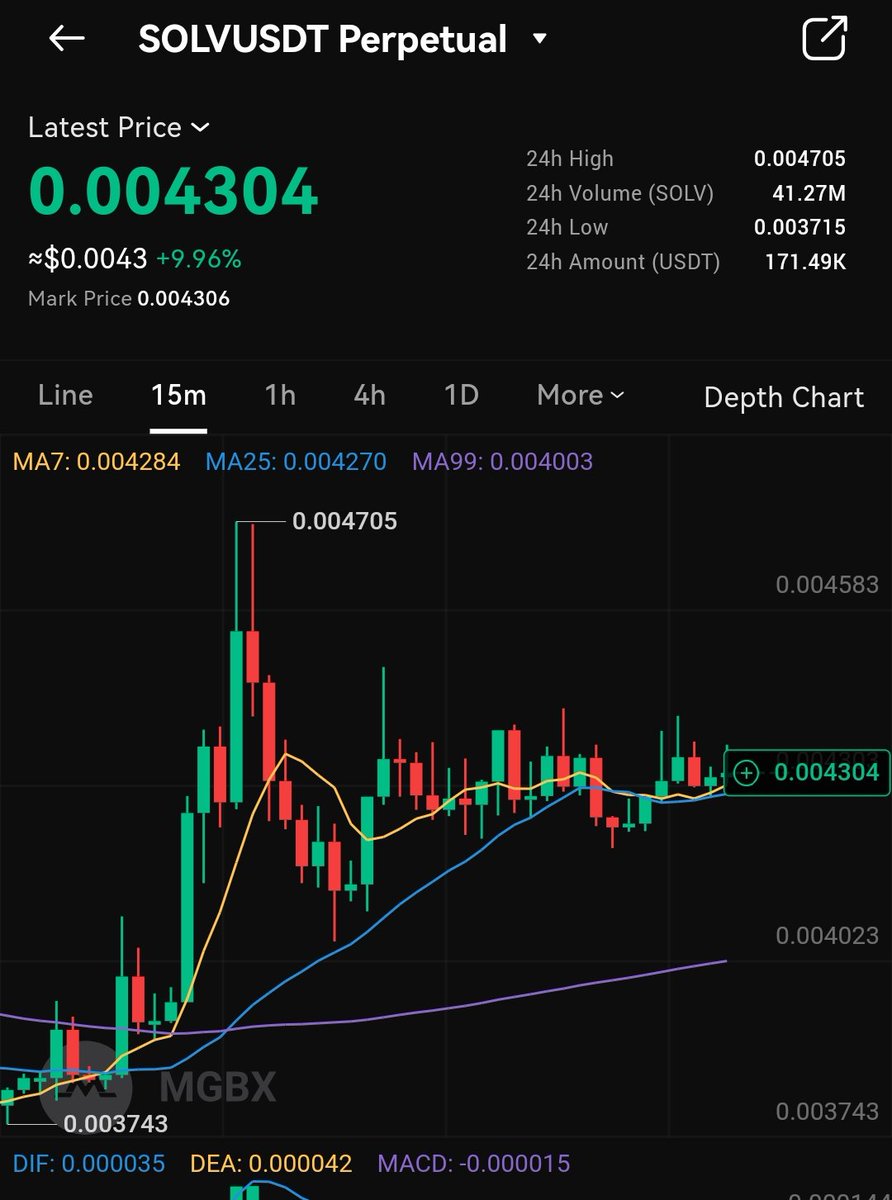This screenshot has height=1200, width=892.
Task: Open the Depth Chart
Action: tap(783, 398)
